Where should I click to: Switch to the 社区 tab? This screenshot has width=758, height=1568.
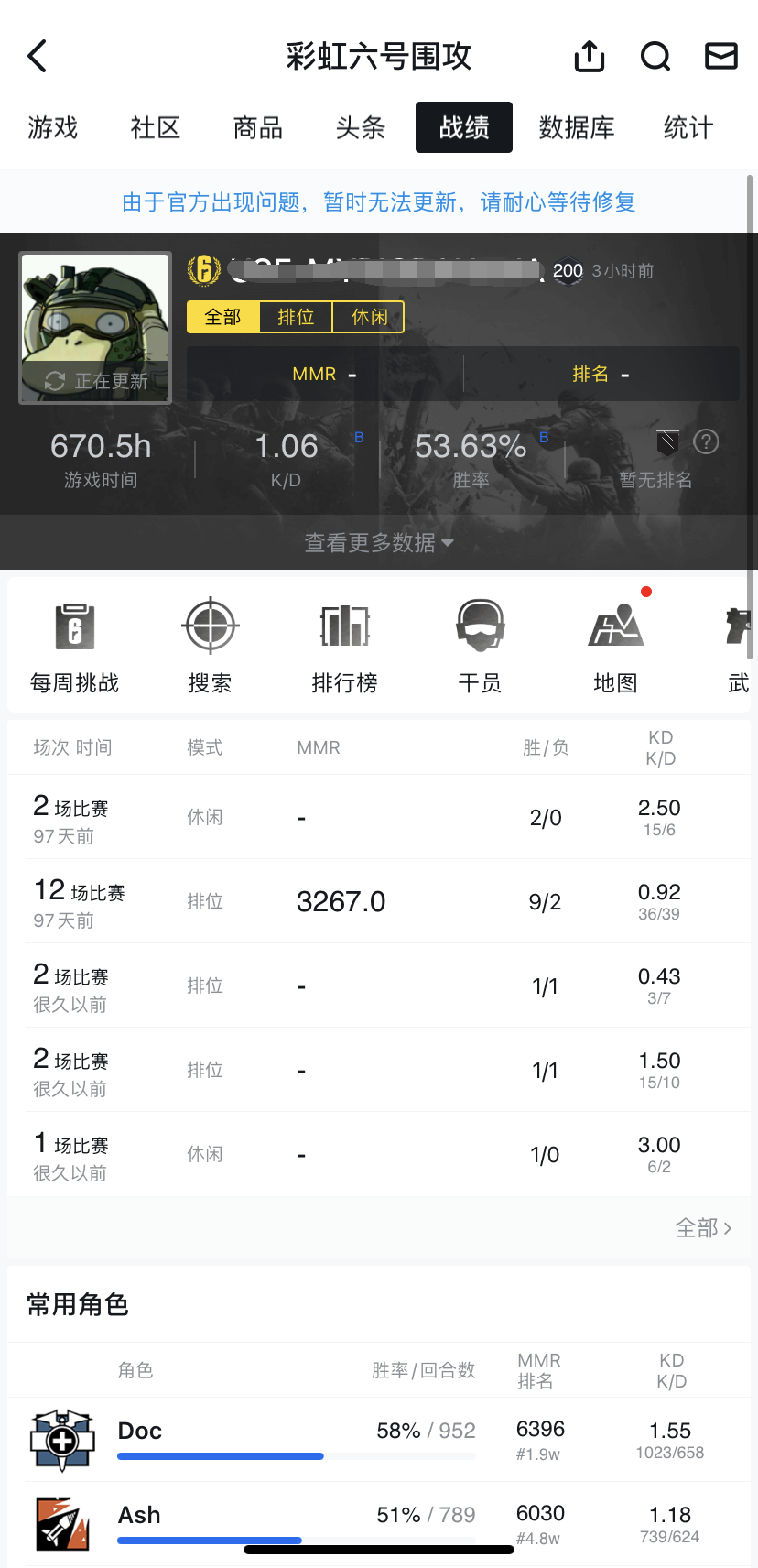156,127
